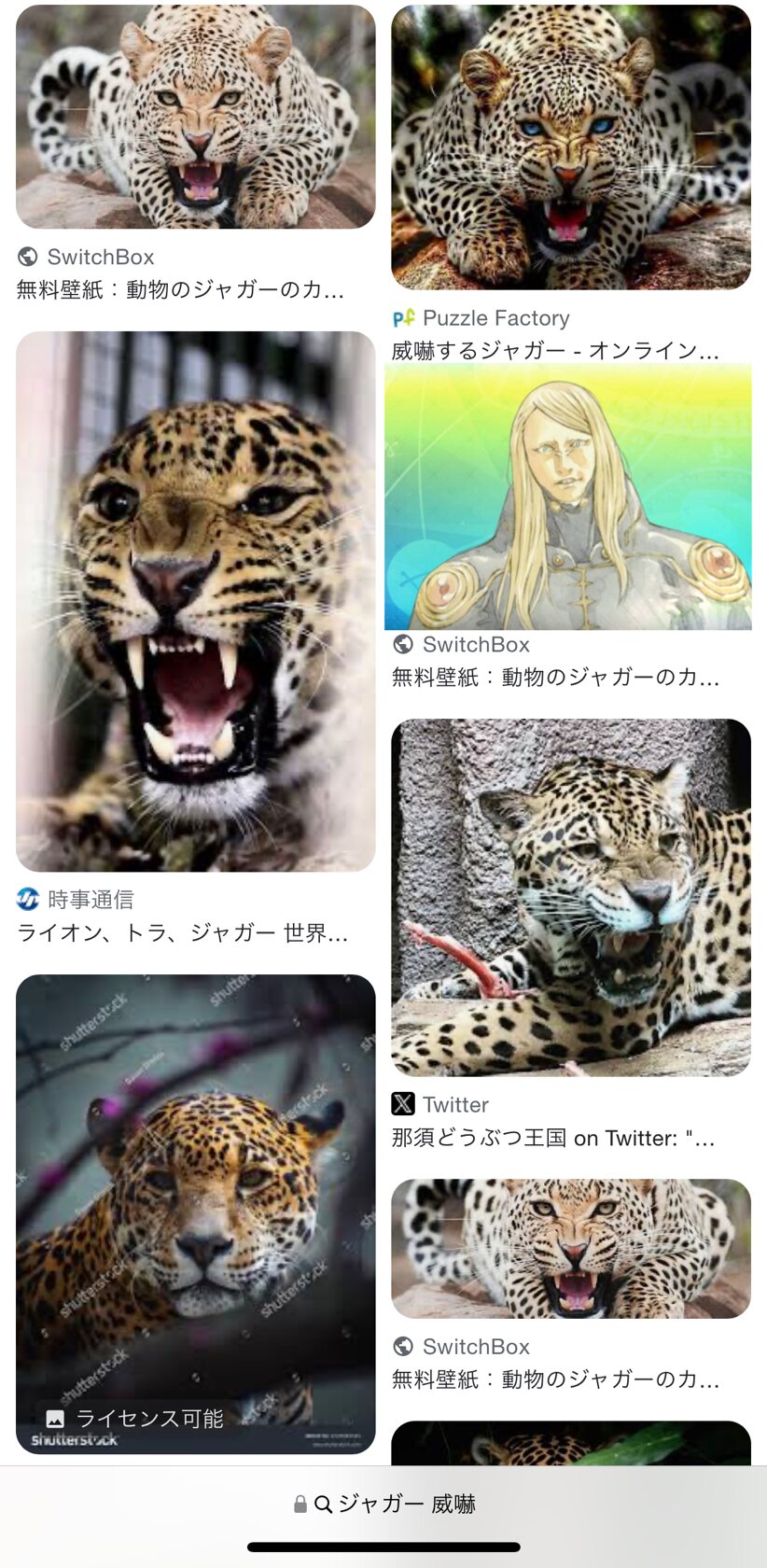The image size is (767, 1568).
Task: Open the blonde anime character image
Action: click(568, 497)
